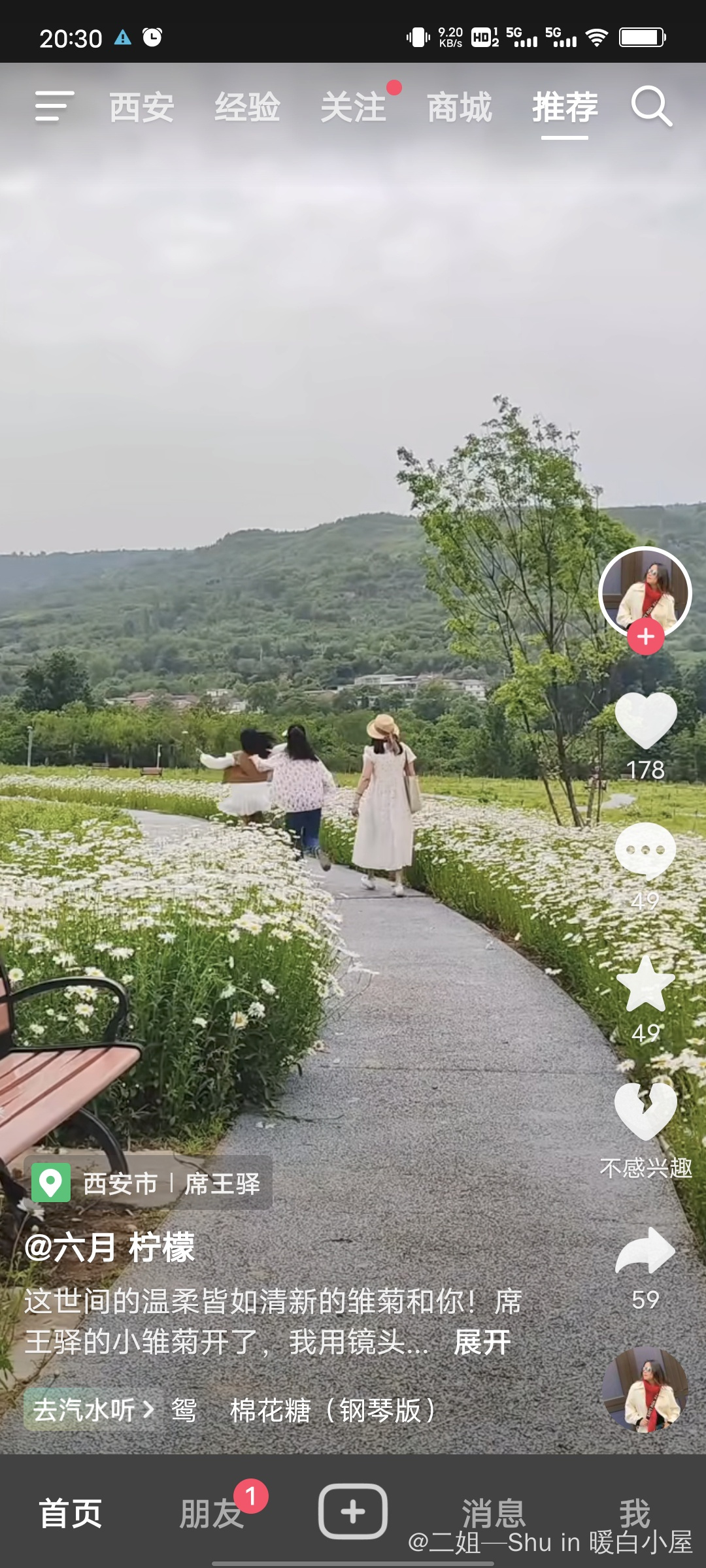Tap 去汽水听 music link
This screenshot has height=1568, width=706.
[92, 1410]
